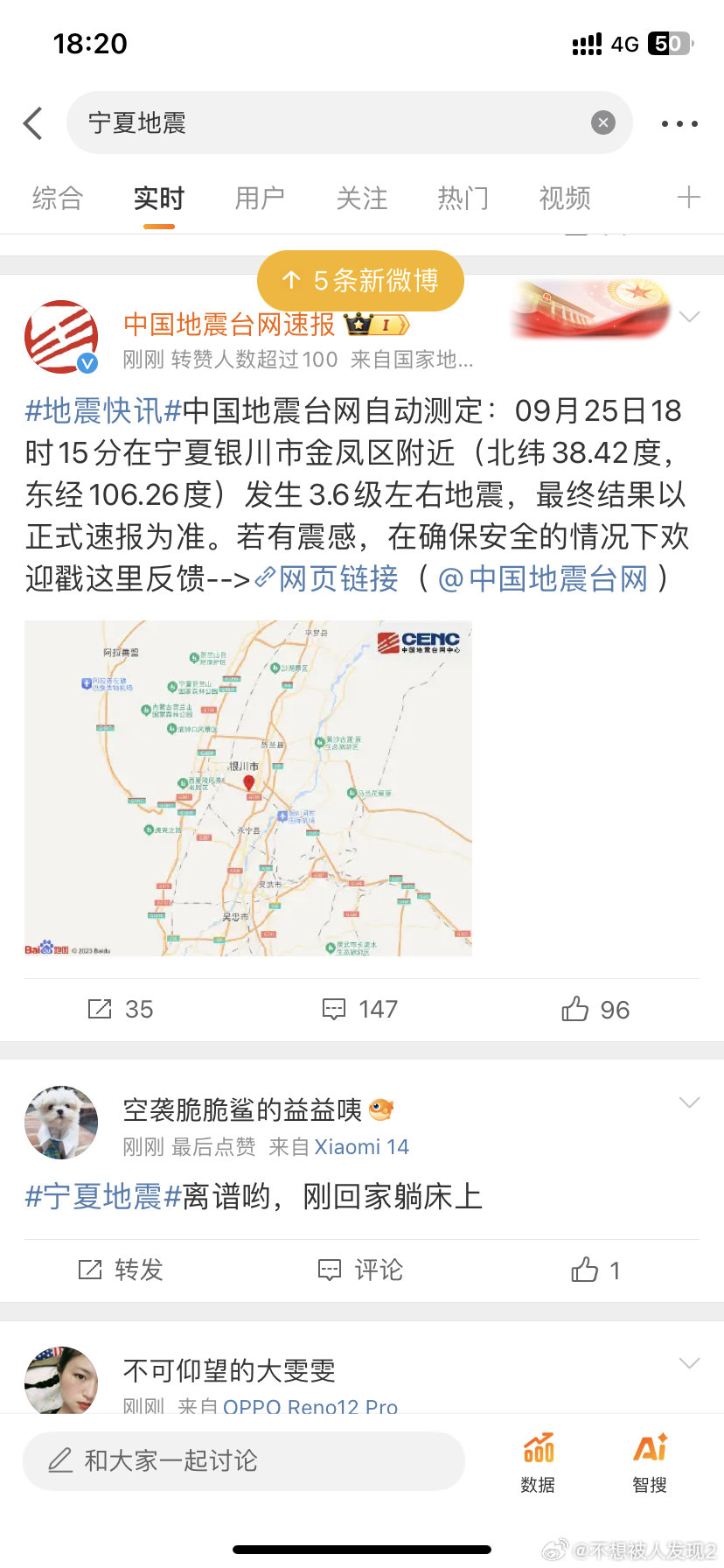Clear the 宁夏地震 search text
The image size is (724, 1568).
click(x=602, y=122)
